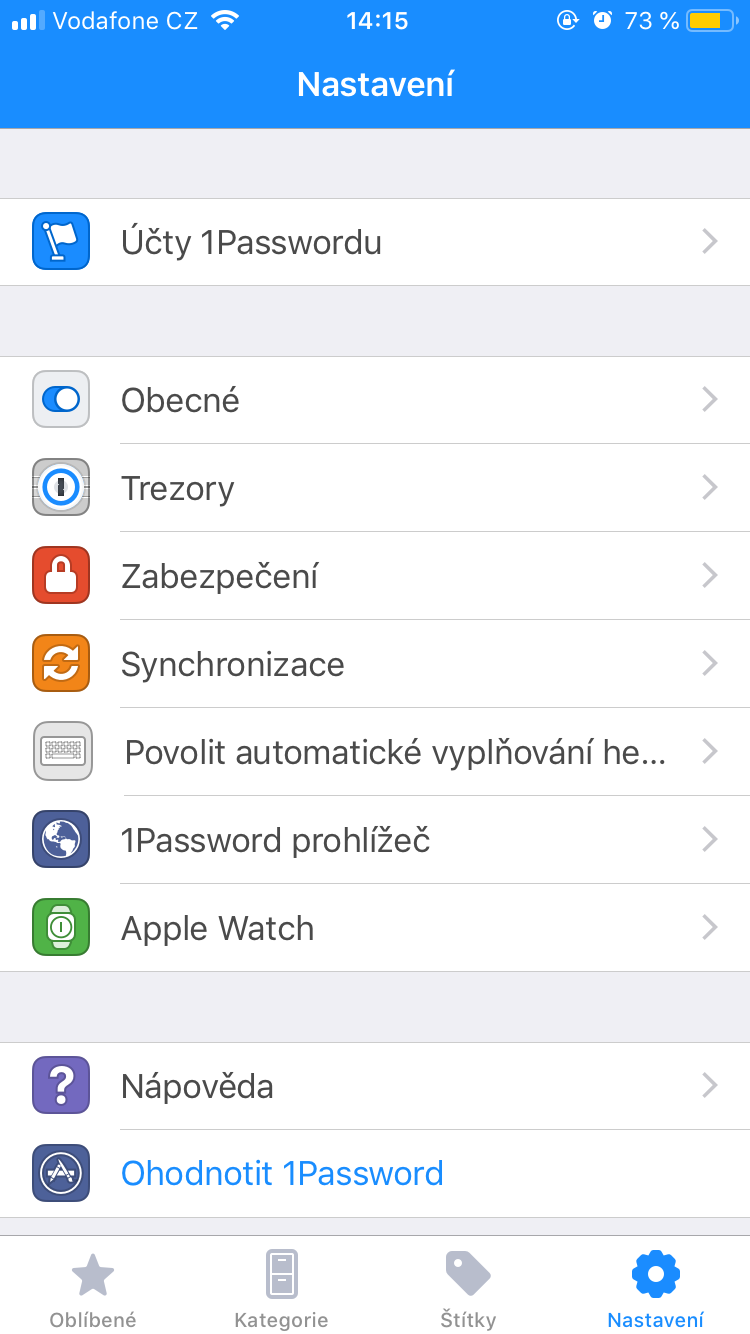Switch to the Kategorie tab
The image size is (750, 1334).
pyautogui.click(x=281, y=1290)
